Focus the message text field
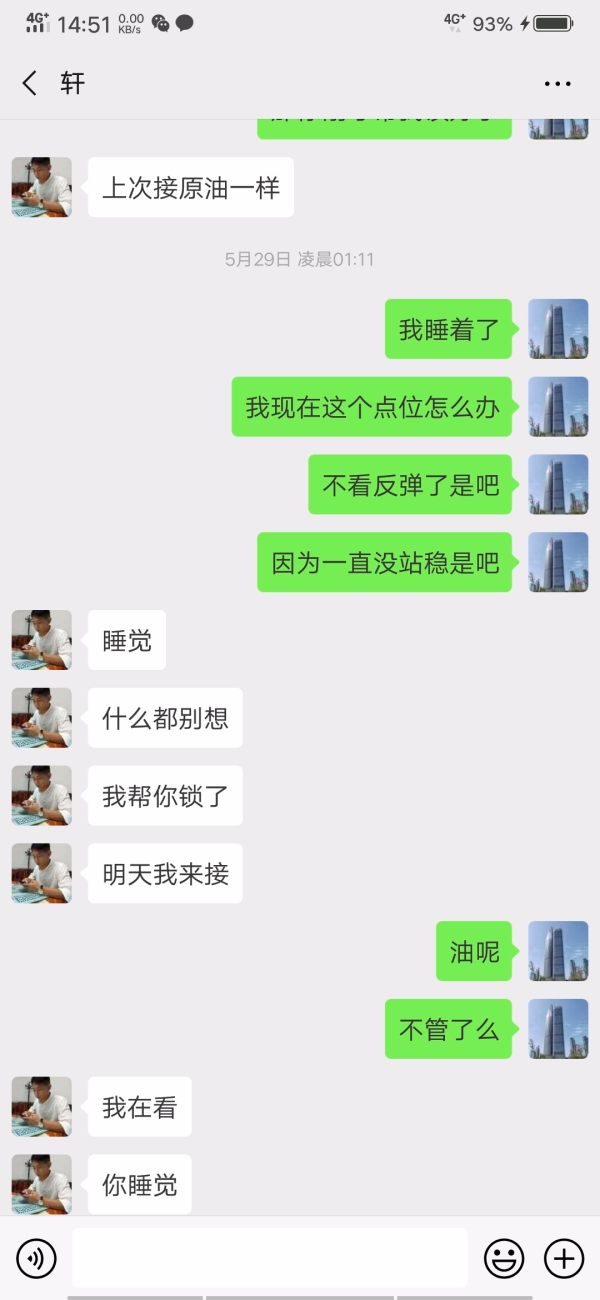The image size is (600, 1300). [269, 1258]
